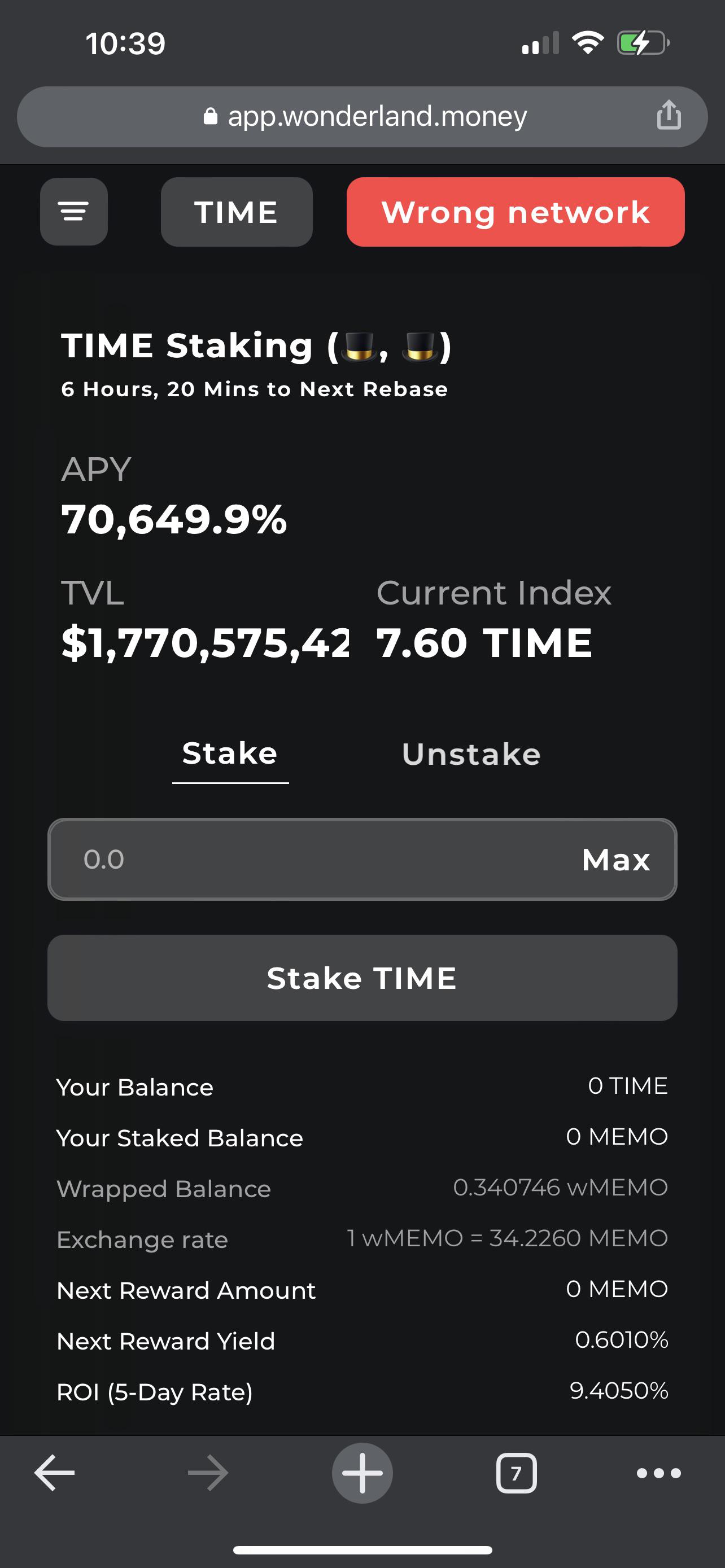This screenshot has height=1568, width=725.
Task: Tap the Wrapped Balance row
Action: pyautogui.click(x=164, y=1188)
